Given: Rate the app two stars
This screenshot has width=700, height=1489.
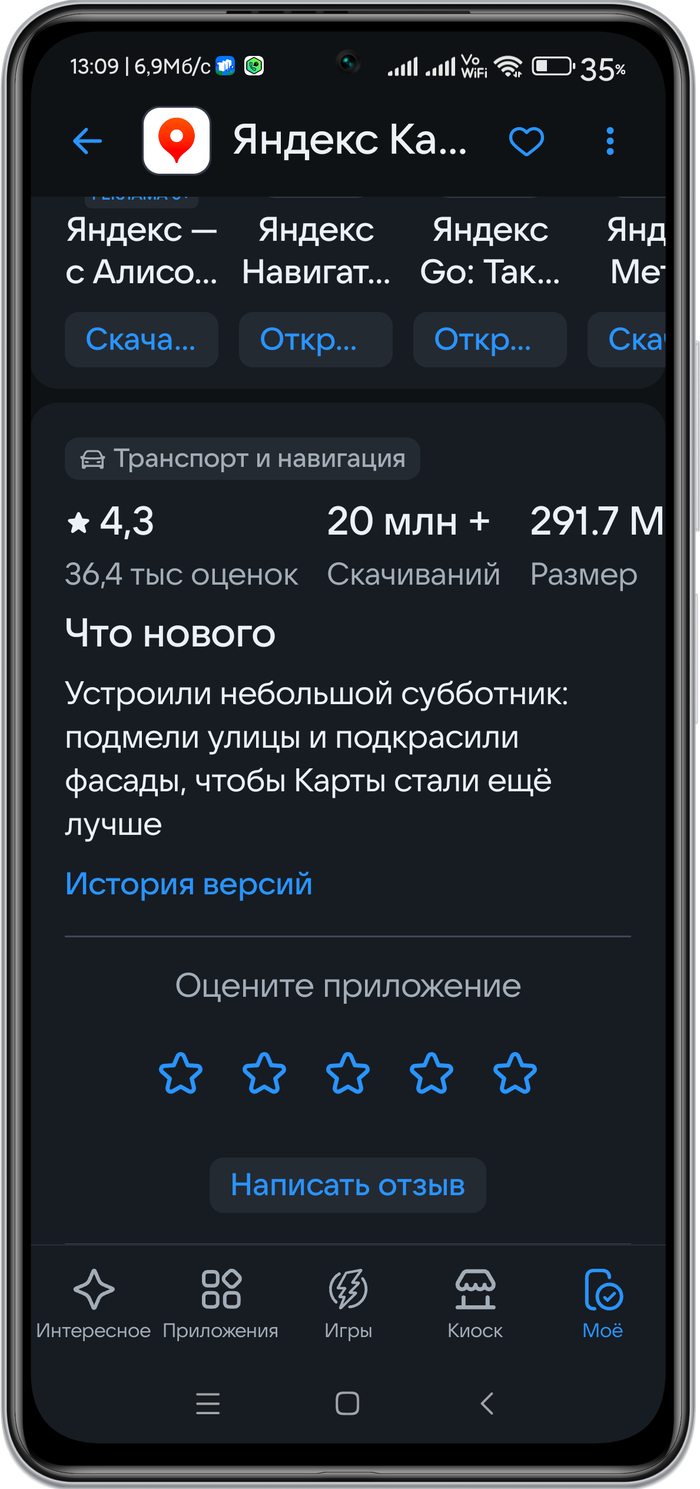Looking at the screenshot, I should tap(265, 1074).
